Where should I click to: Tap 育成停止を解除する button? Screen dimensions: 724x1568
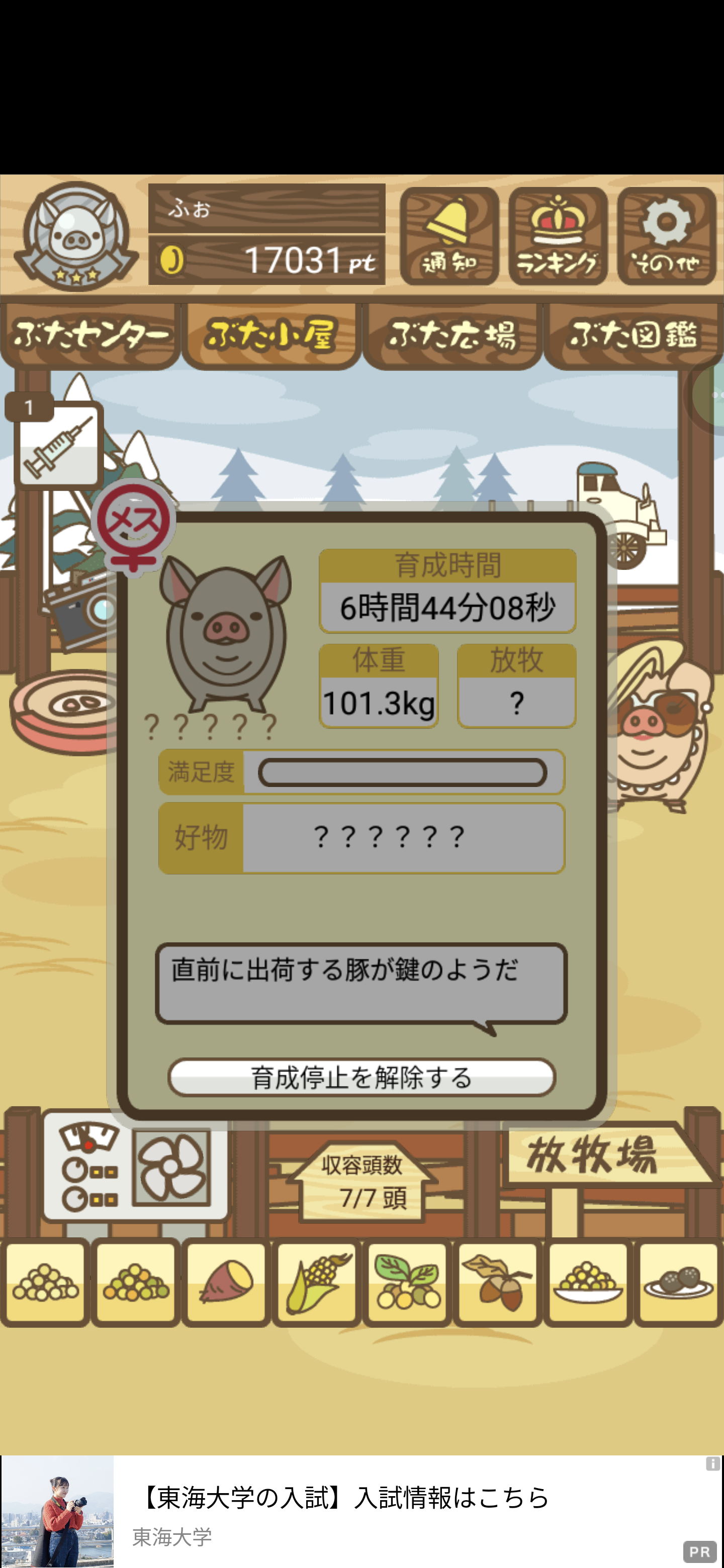(361, 1077)
